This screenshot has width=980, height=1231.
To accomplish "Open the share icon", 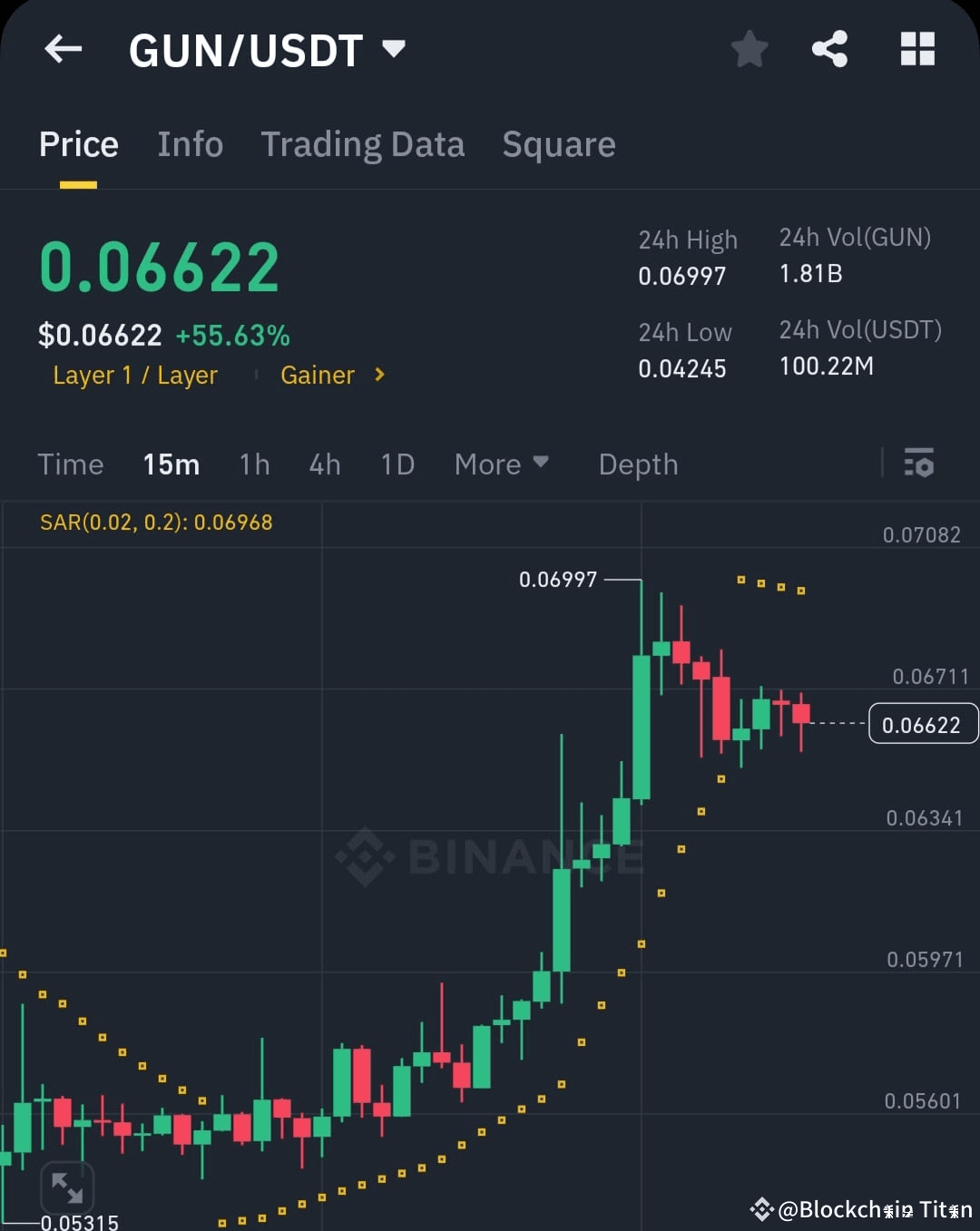I will 830,50.
